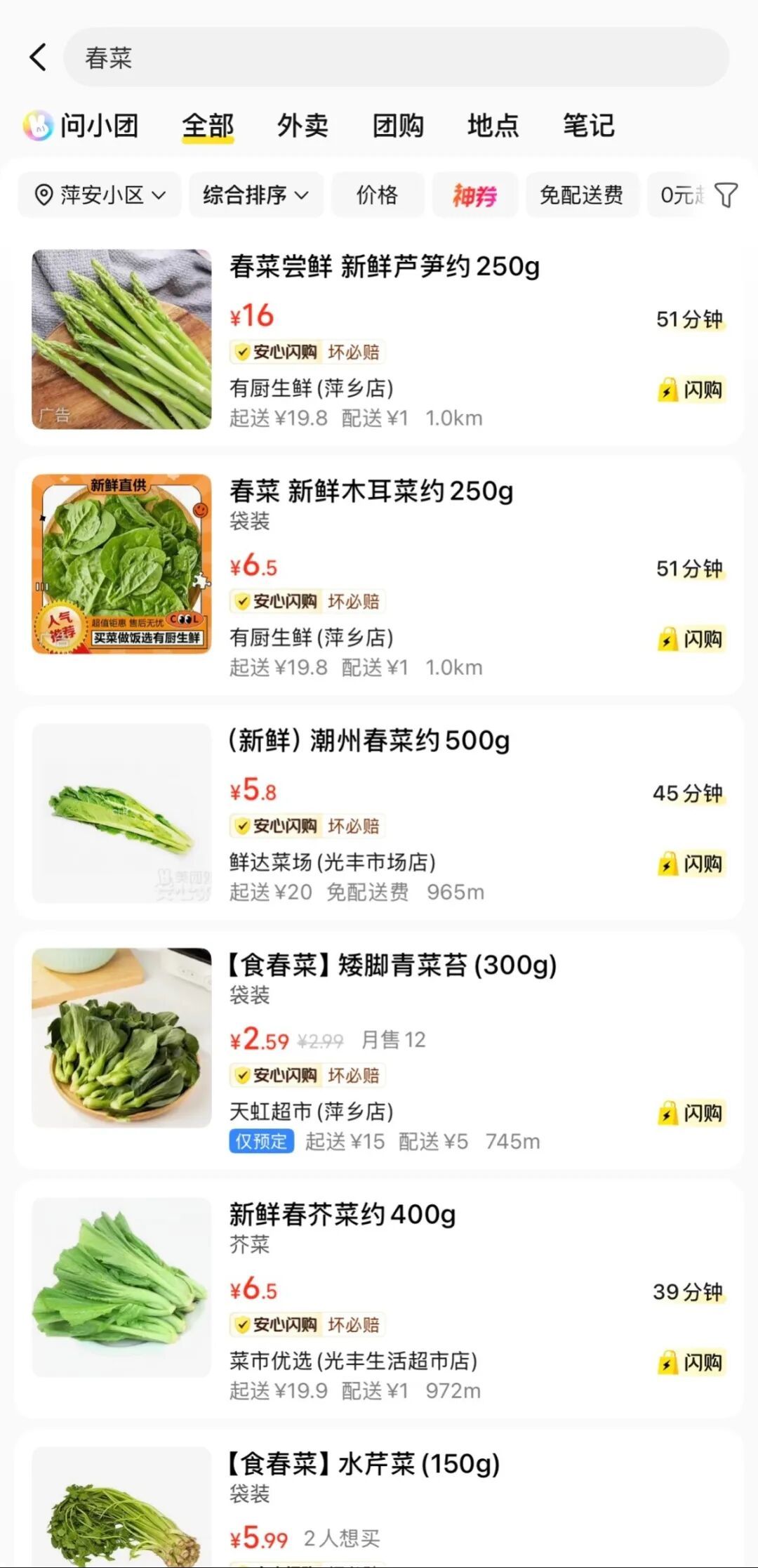The image size is (758, 1568).
Task: Expand the 萍安小区 location dropdown
Action: click(100, 195)
